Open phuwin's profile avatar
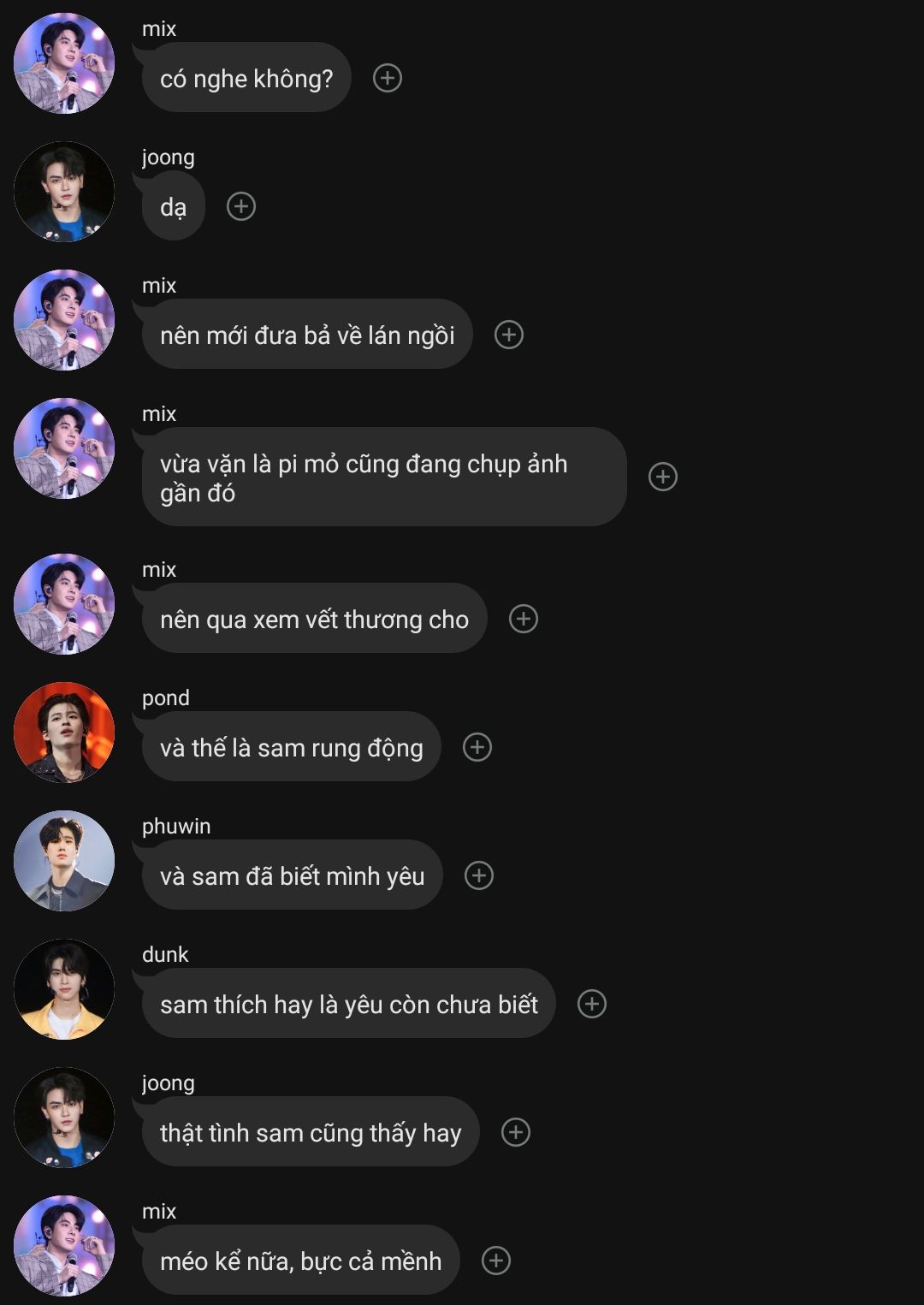The width and height of the screenshot is (924, 1305). coord(64,861)
